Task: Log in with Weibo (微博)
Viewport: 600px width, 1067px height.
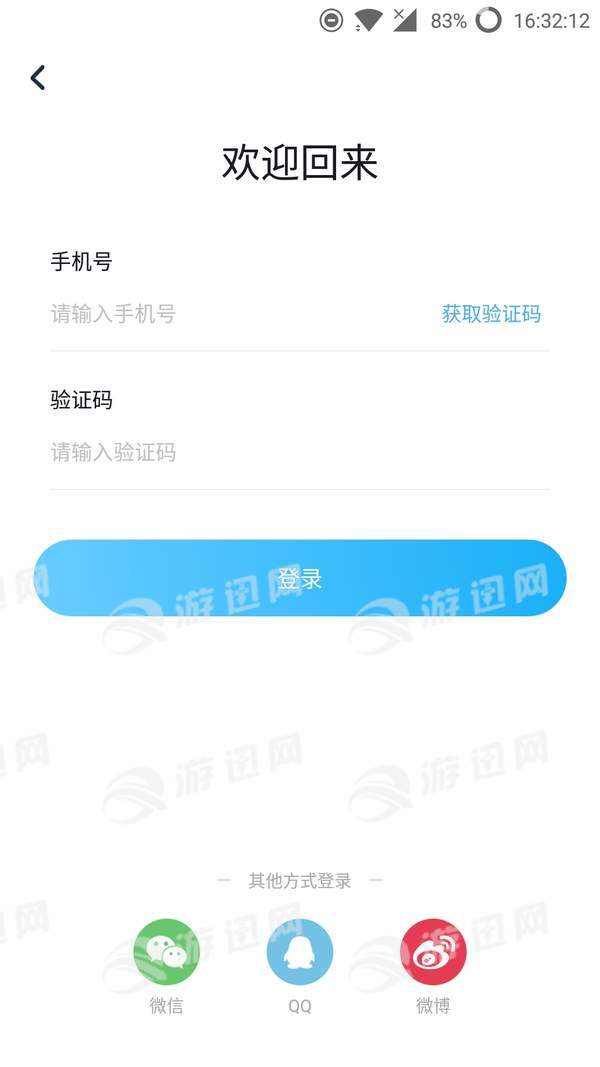Action: tap(433, 952)
